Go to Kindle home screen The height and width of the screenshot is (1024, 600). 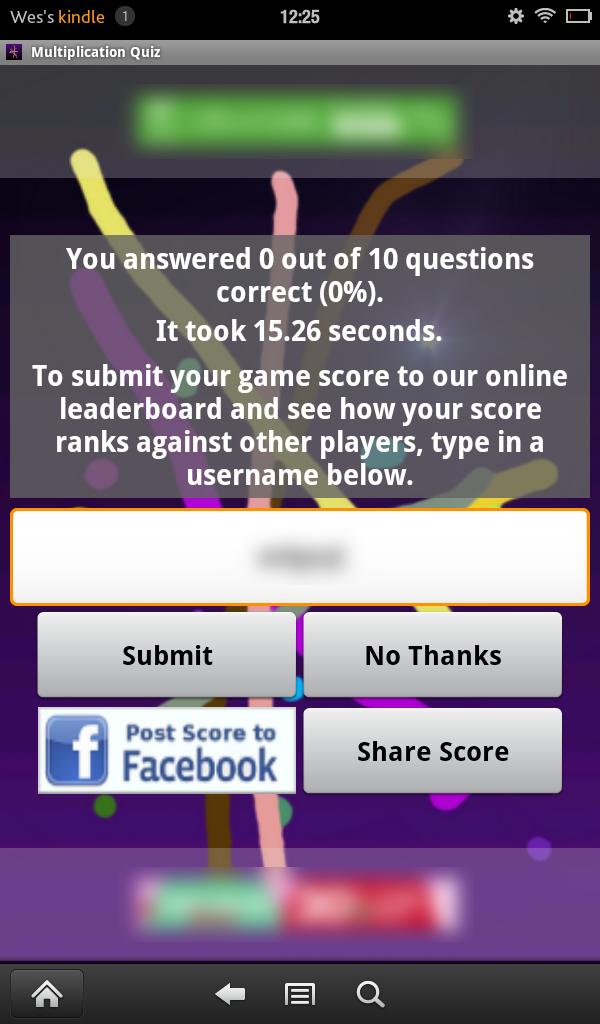pos(47,993)
